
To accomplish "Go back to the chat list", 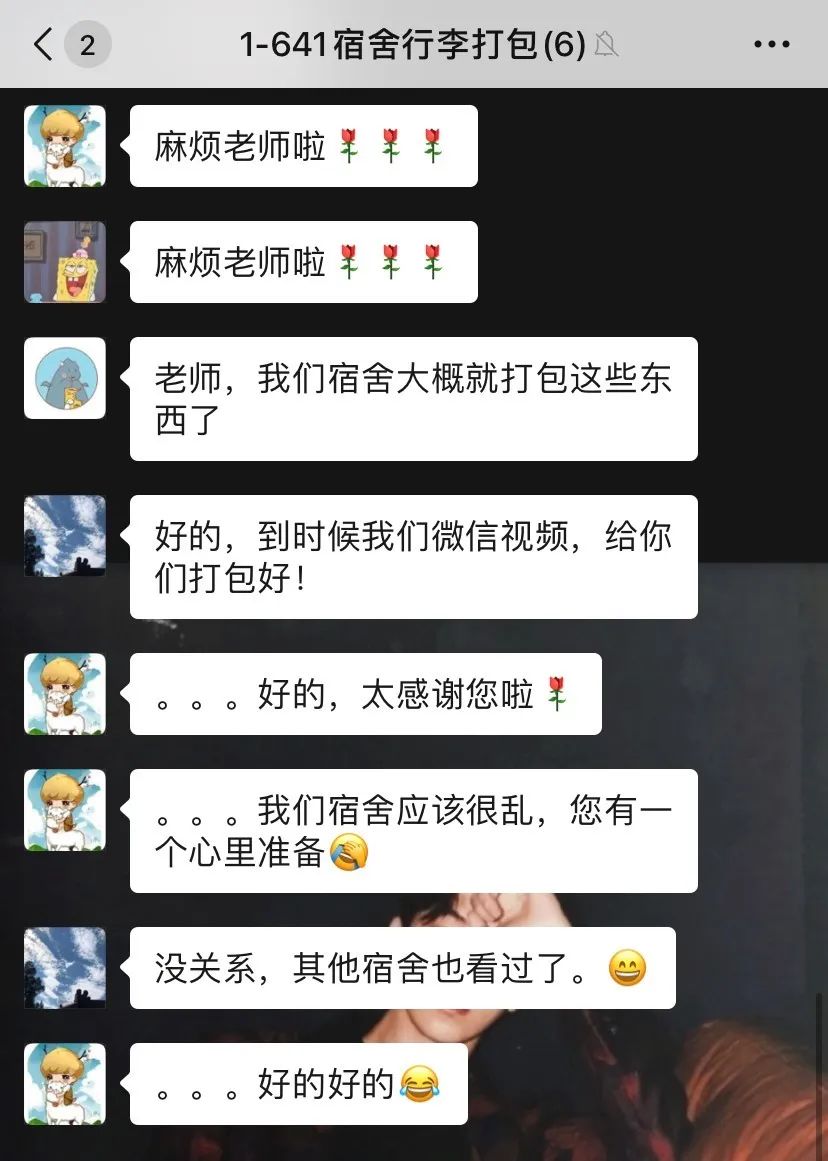I will [42, 45].
